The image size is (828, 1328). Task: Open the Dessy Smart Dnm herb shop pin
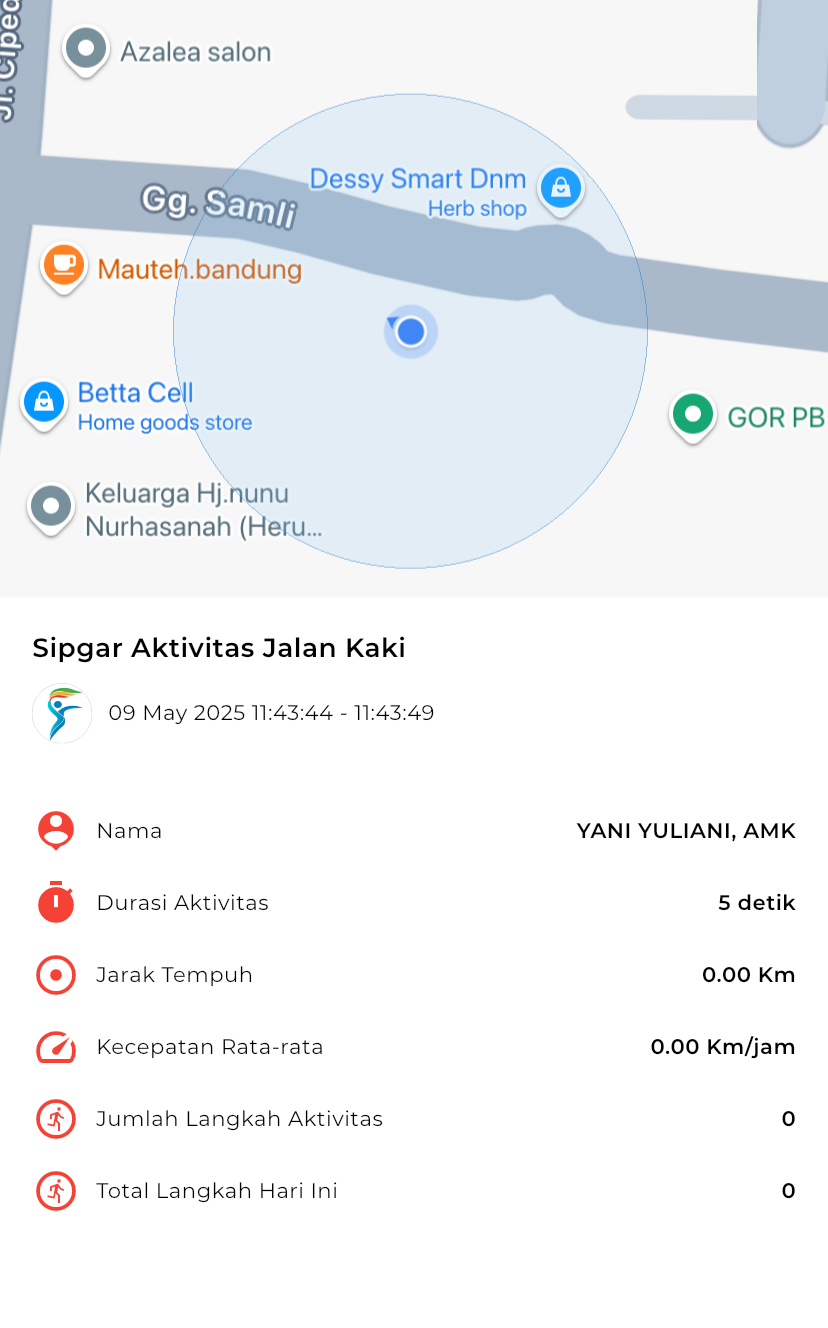[x=561, y=190]
